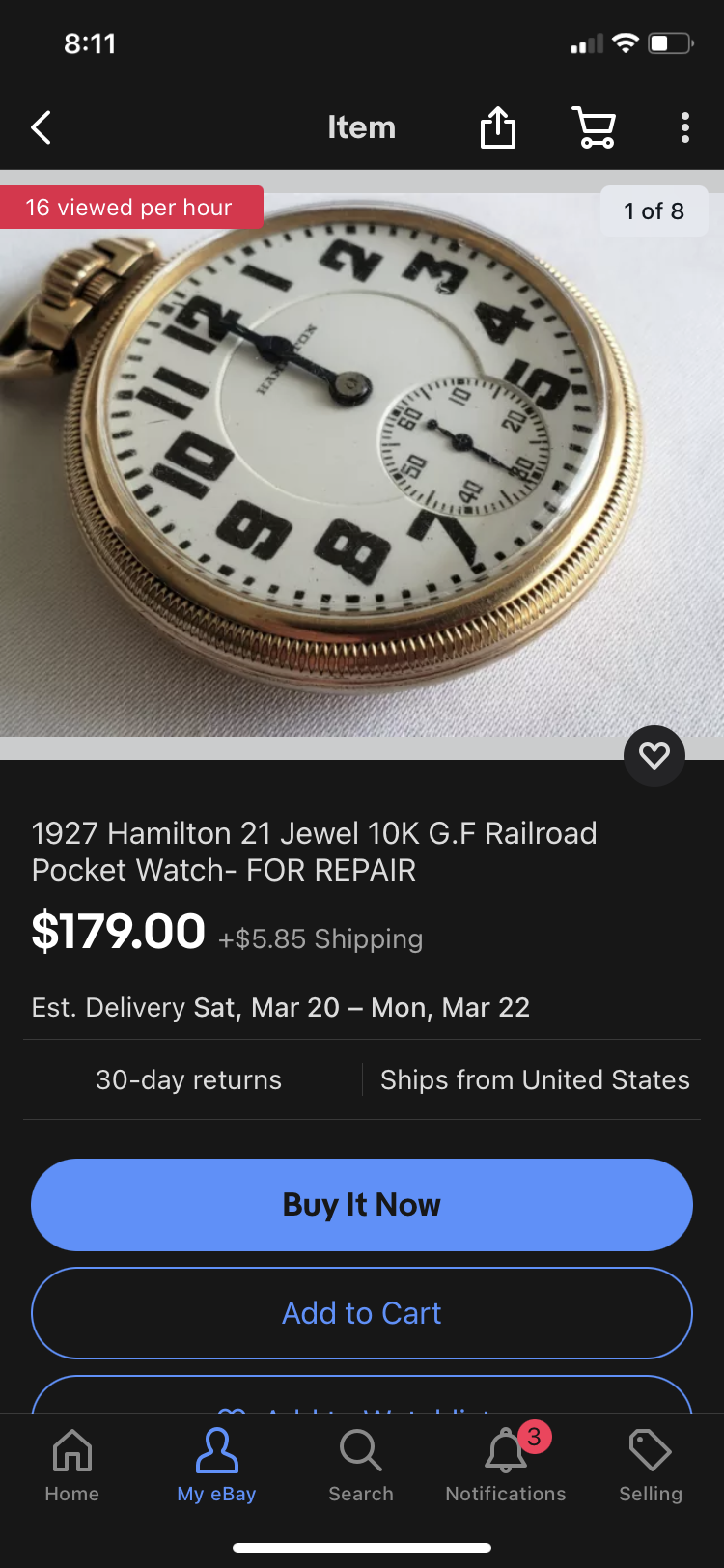Image resolution: width=724 pixels, height=1568 pixels.
Task: Open the My eBay tab
Action: pyautogui.click(x=216, y=1466)
